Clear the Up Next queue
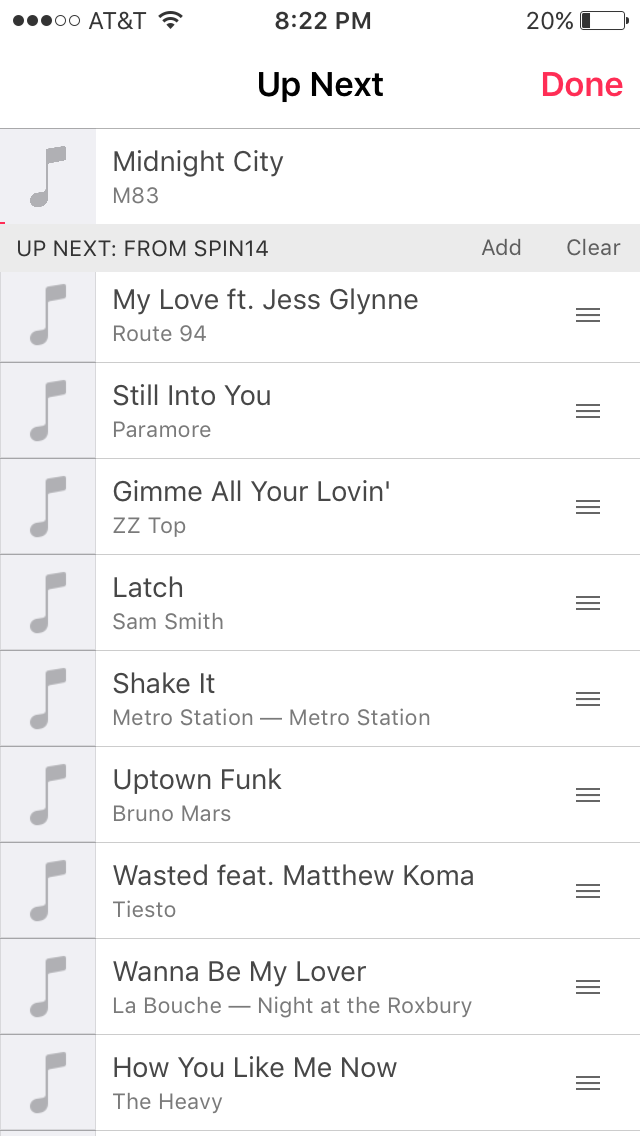The image size is (640, 1136). [593, 248]
